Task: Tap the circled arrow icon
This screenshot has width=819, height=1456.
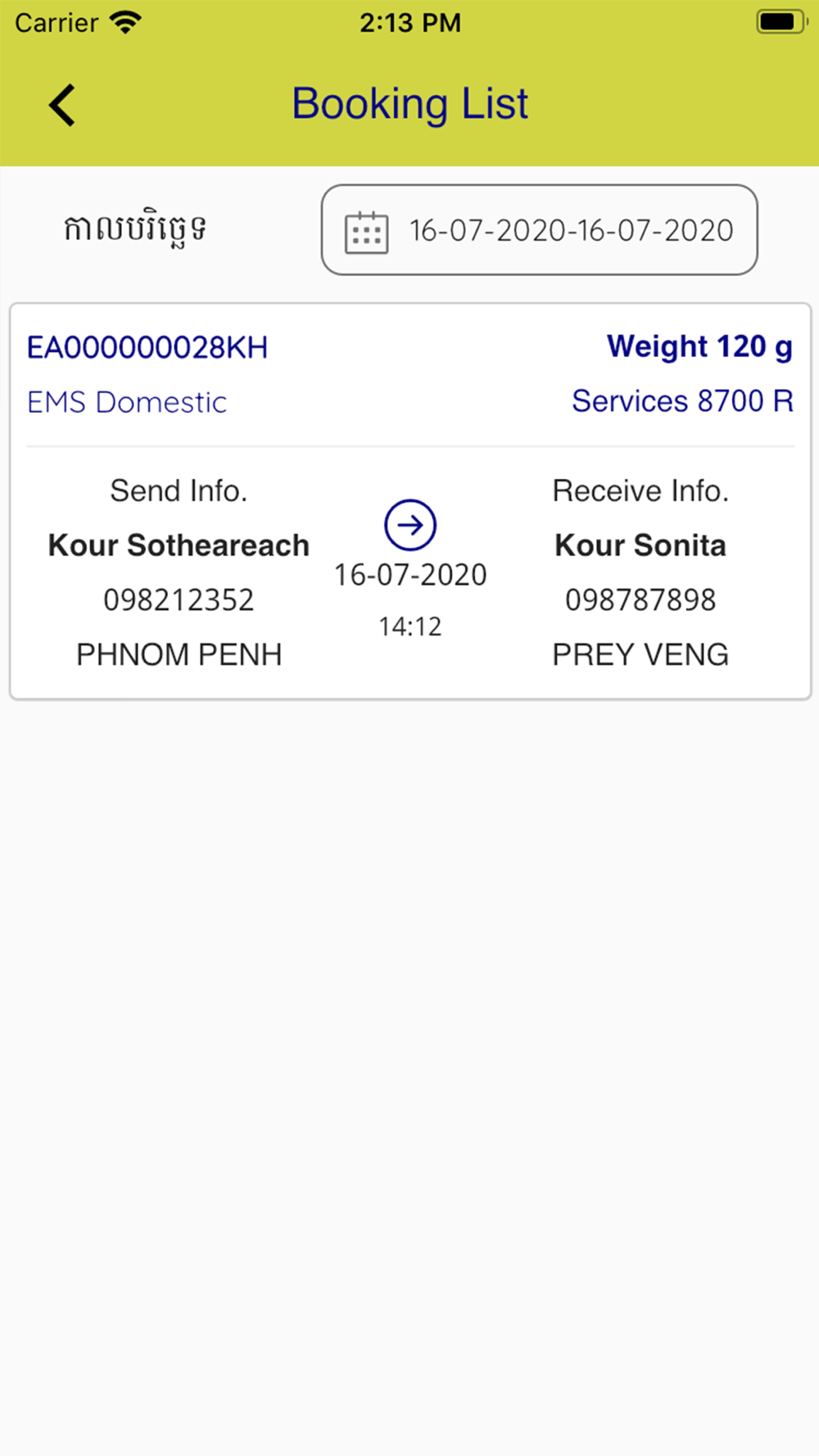Action: [410, 525]
